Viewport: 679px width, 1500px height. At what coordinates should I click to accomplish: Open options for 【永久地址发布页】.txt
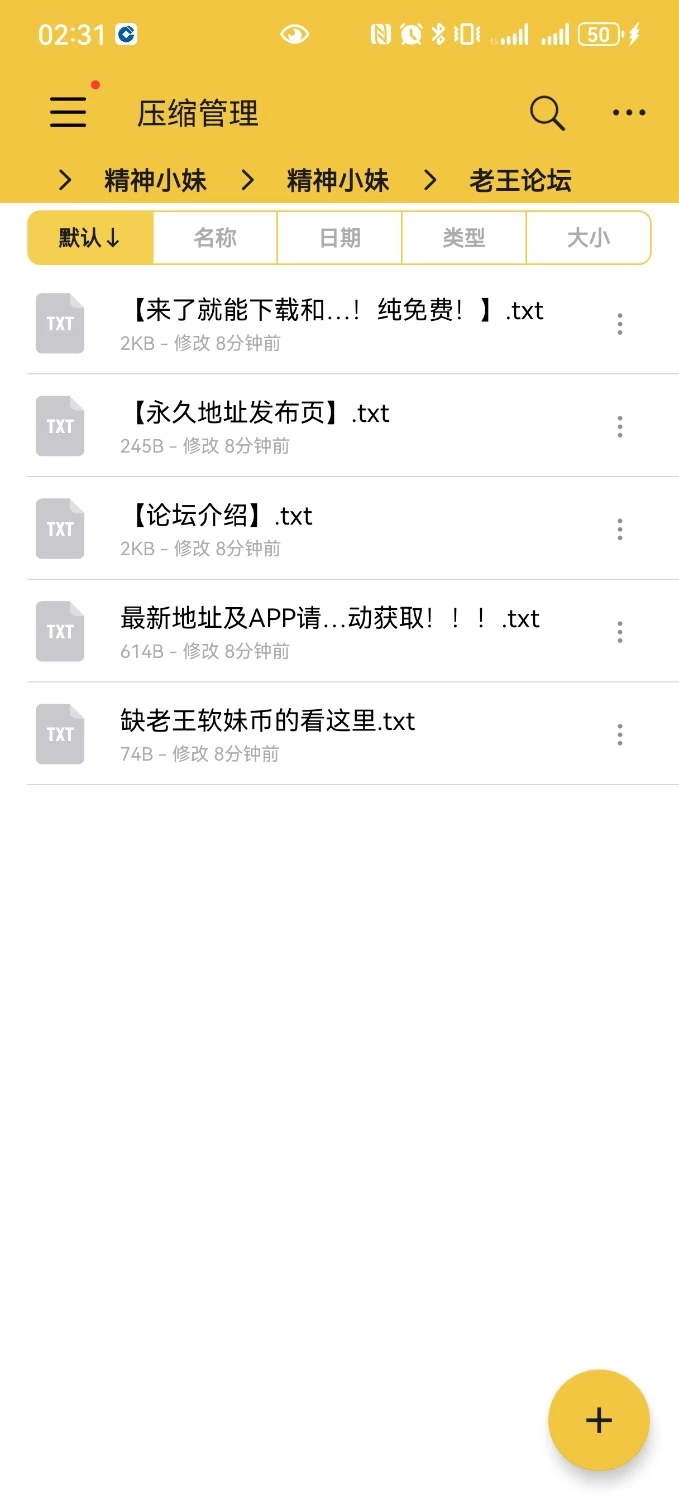620,426
